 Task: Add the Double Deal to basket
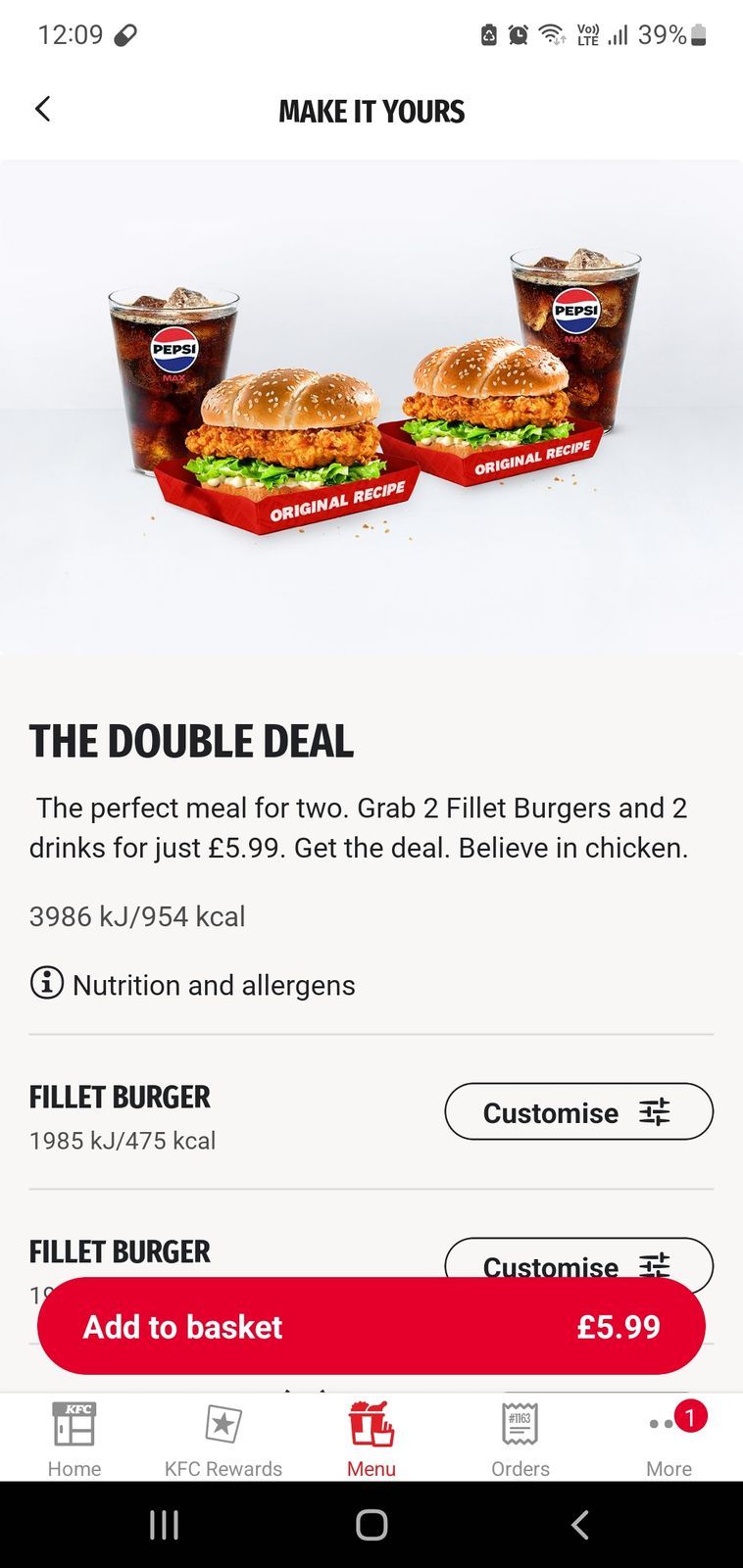371,1326
